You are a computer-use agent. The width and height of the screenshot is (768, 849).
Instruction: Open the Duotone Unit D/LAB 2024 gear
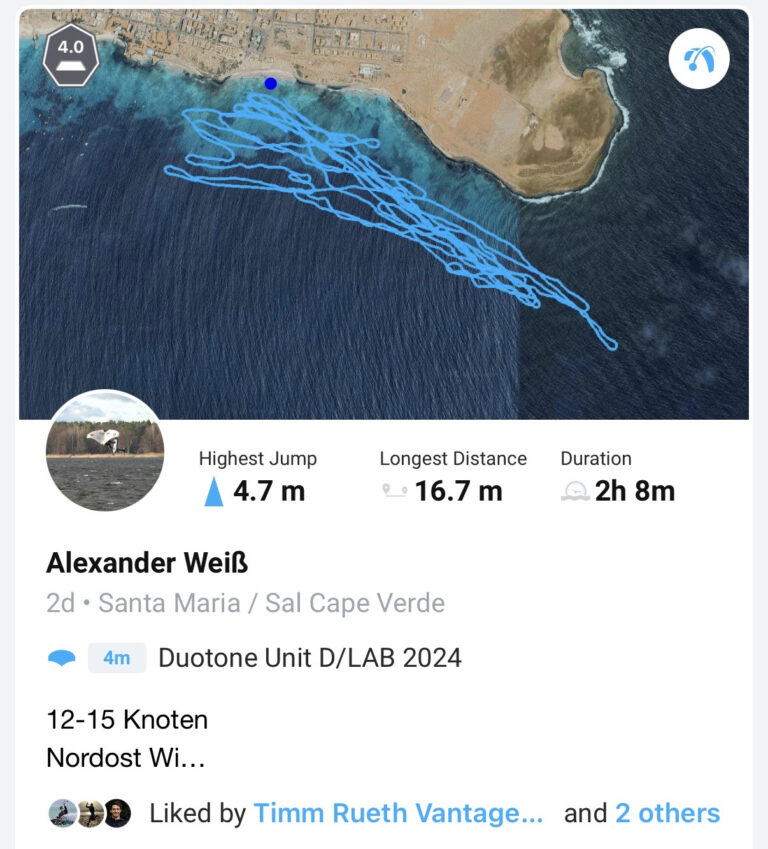[310, 658]
